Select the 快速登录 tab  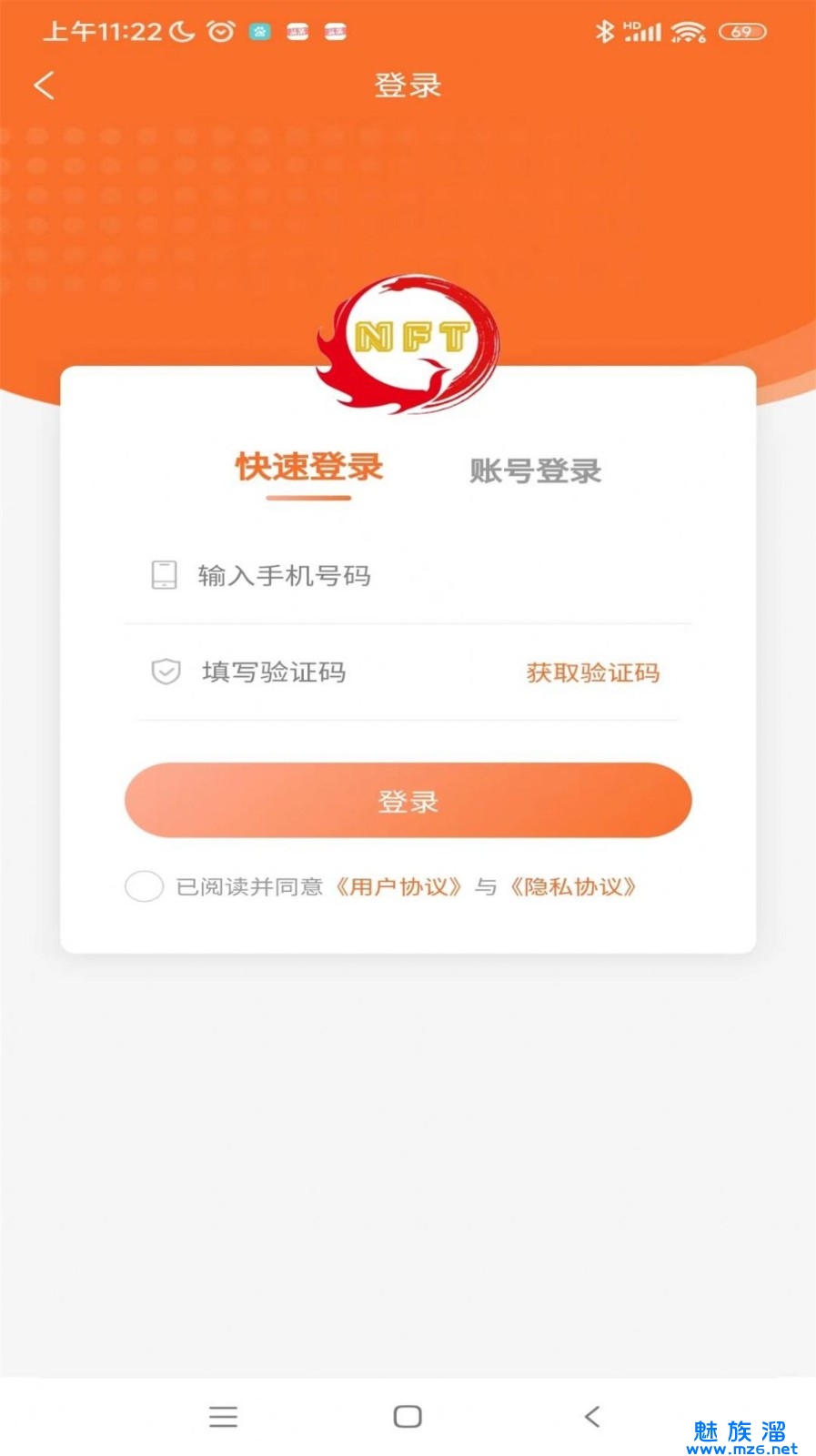click(x=309, y=468)
